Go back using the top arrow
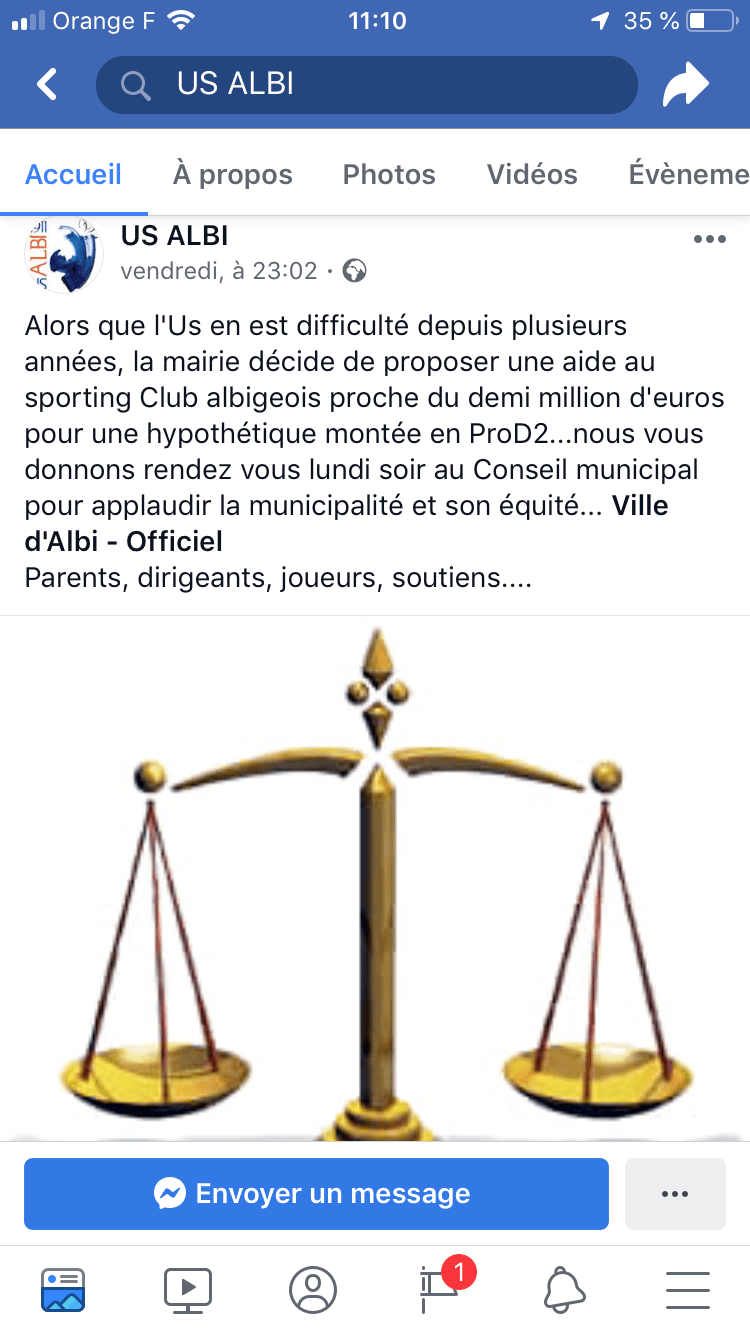750x1334 pixels. [47, 85]
